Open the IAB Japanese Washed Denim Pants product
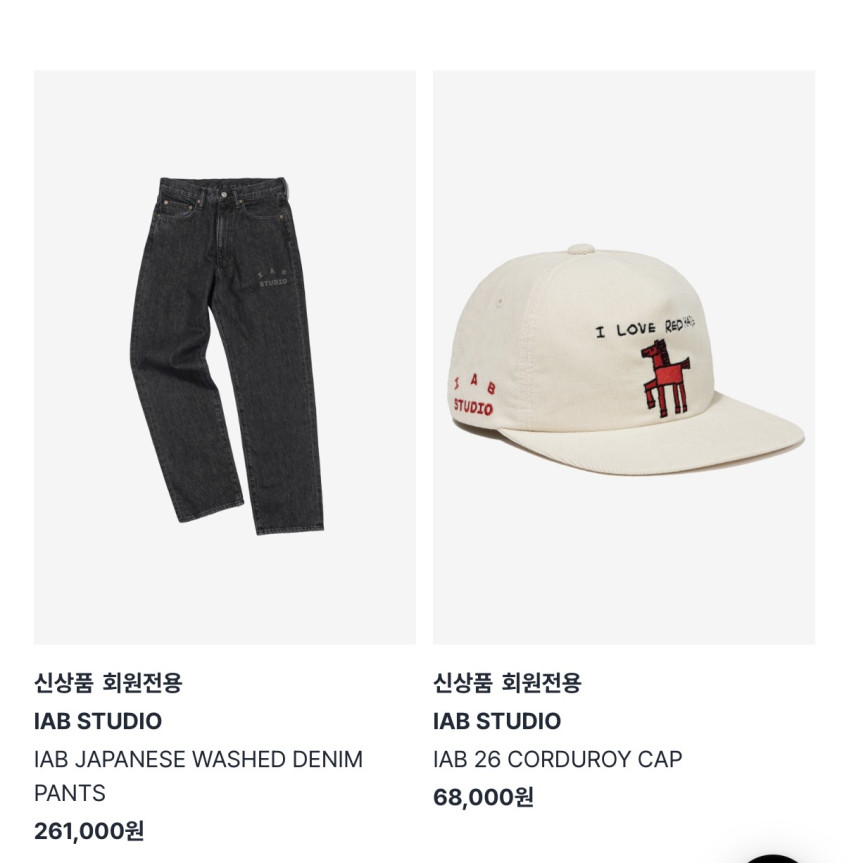 (x=224, y=357)
